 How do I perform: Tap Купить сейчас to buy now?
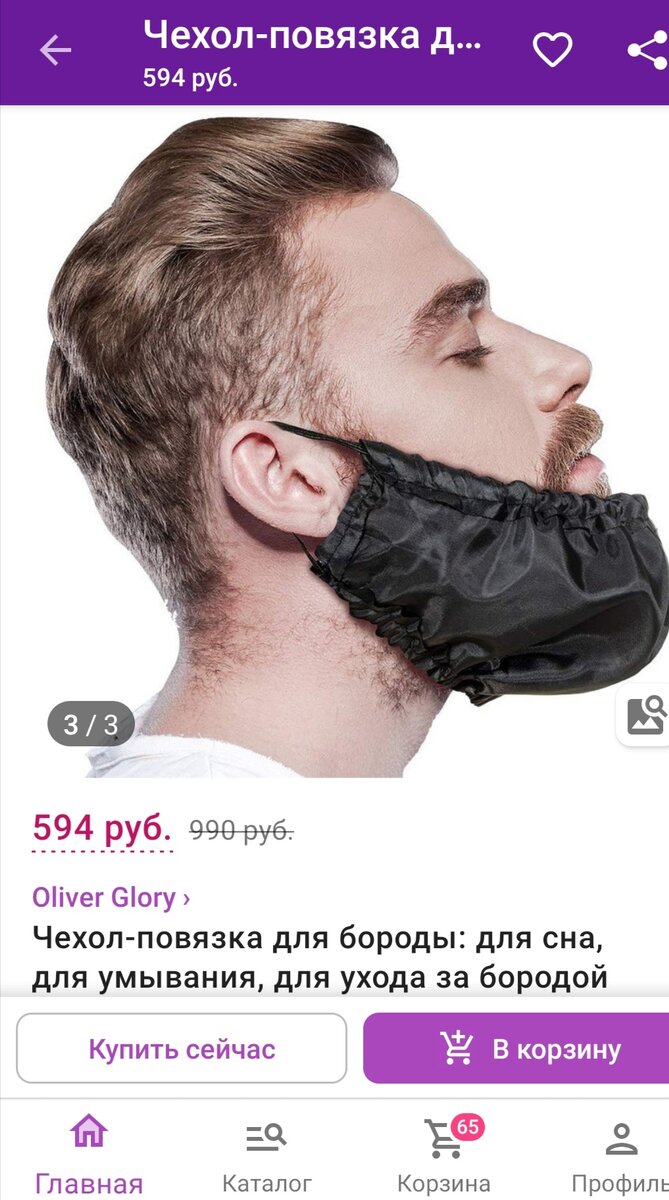click(x=182, y=1049)
